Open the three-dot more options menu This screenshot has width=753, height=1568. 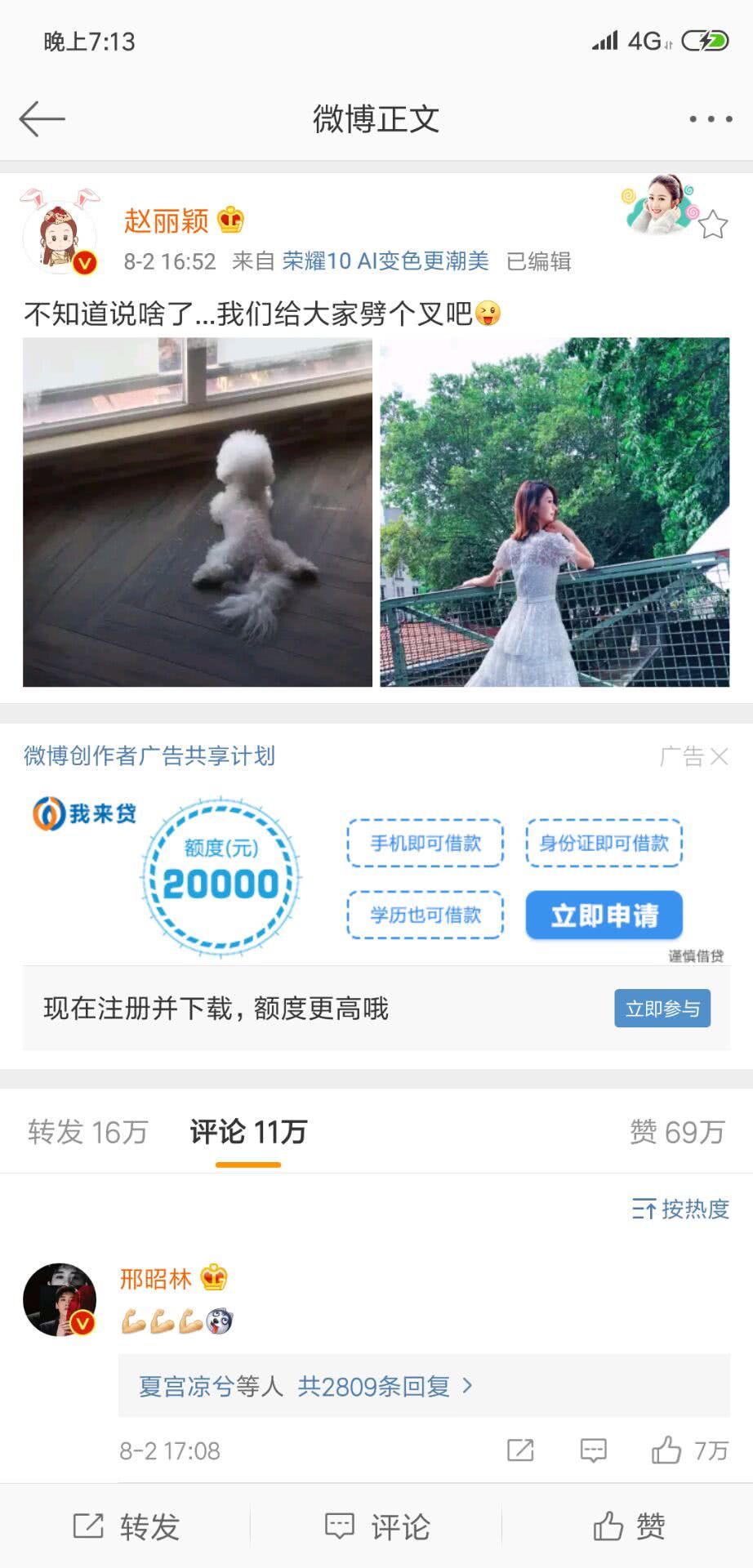(x=707, y=118)
